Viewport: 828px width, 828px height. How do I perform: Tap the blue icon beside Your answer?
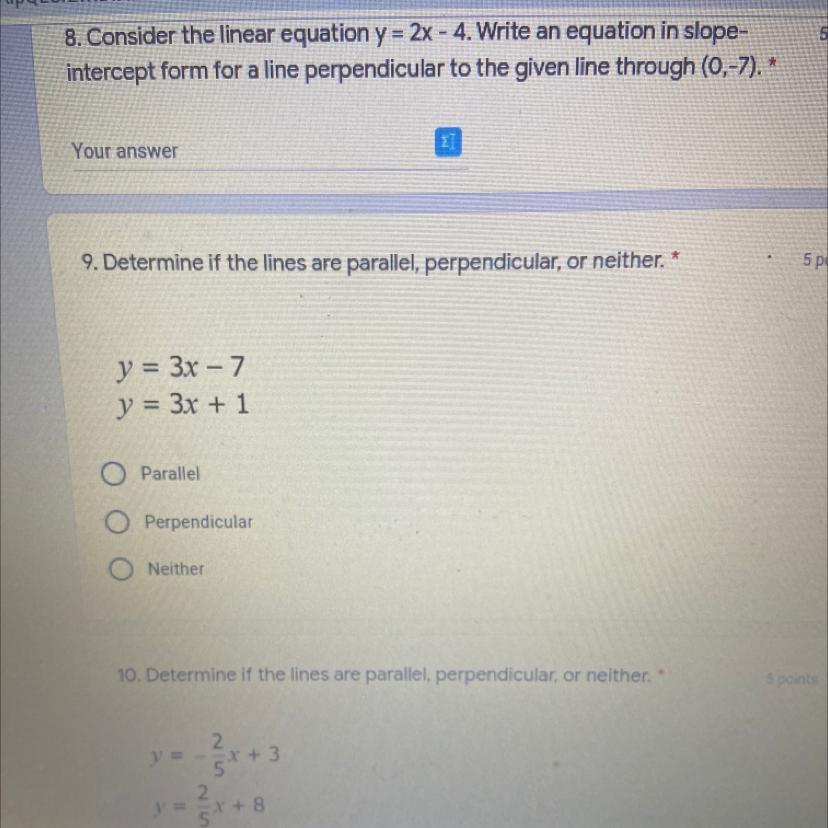[x=448, y=143]
